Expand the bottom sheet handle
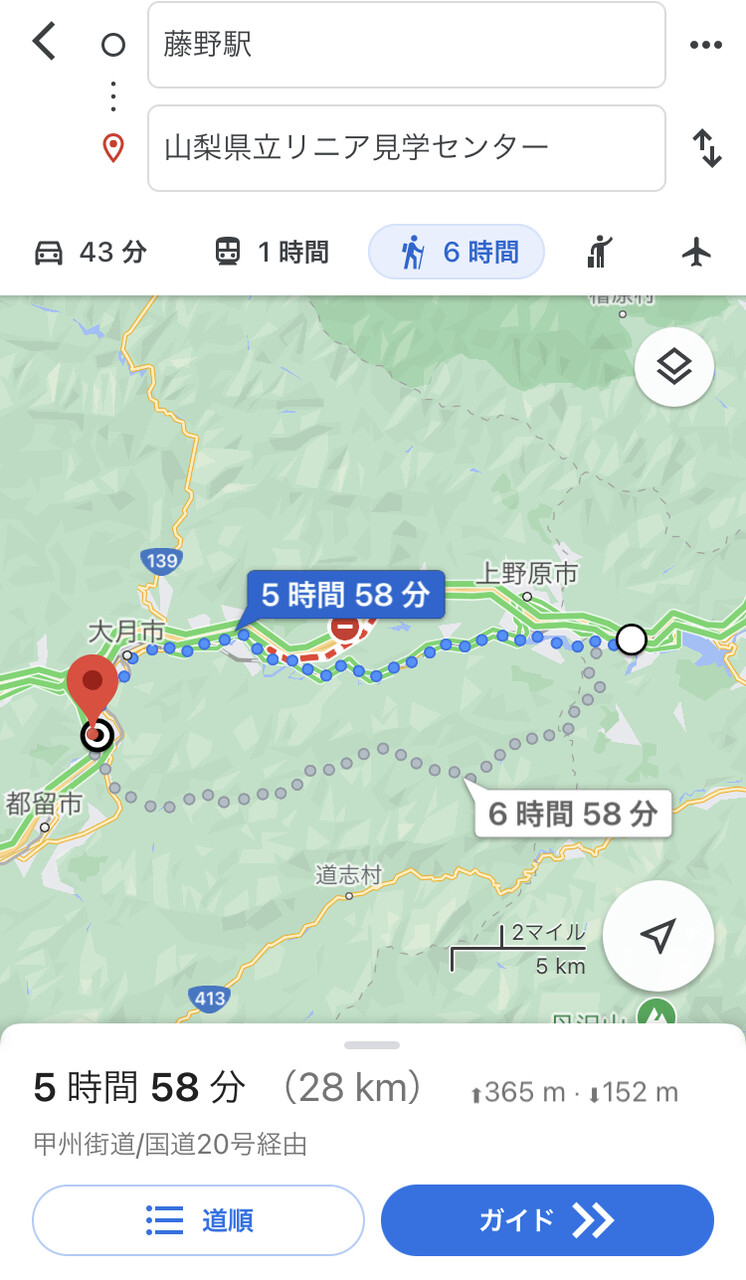 coord(372,1045)
